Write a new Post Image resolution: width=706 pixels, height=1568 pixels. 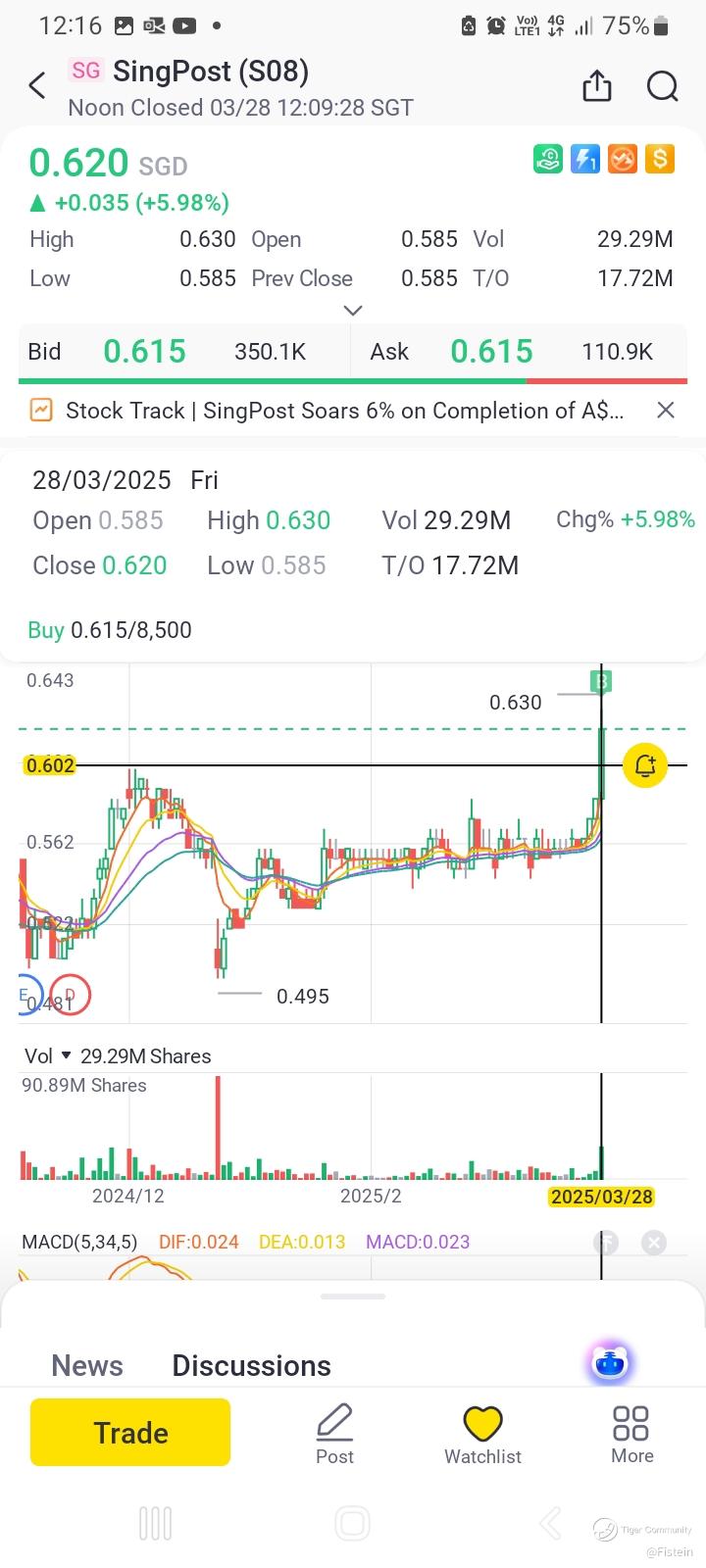click(334, 1433)
